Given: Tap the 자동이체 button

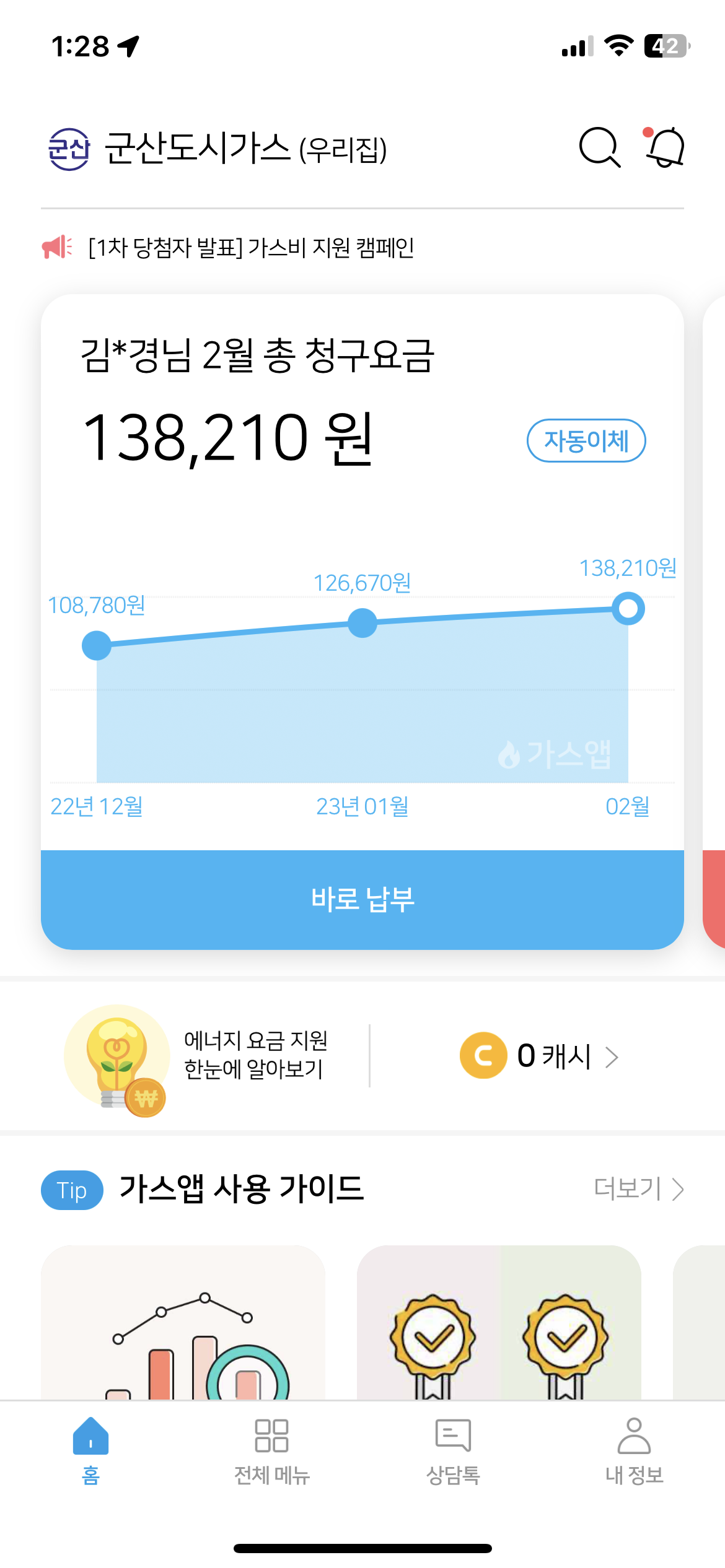Looking at the screenshot, I should [x=586, y=441].
